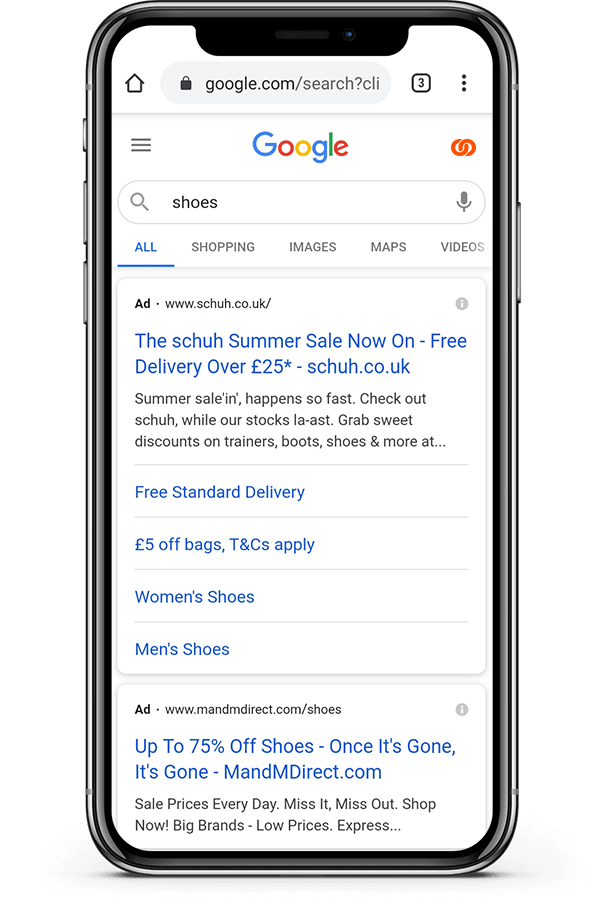View ad info for the mandmdirect.com ad
This screenshot has height=908, width=600.
pyautogui.click(x=461, y=709)
